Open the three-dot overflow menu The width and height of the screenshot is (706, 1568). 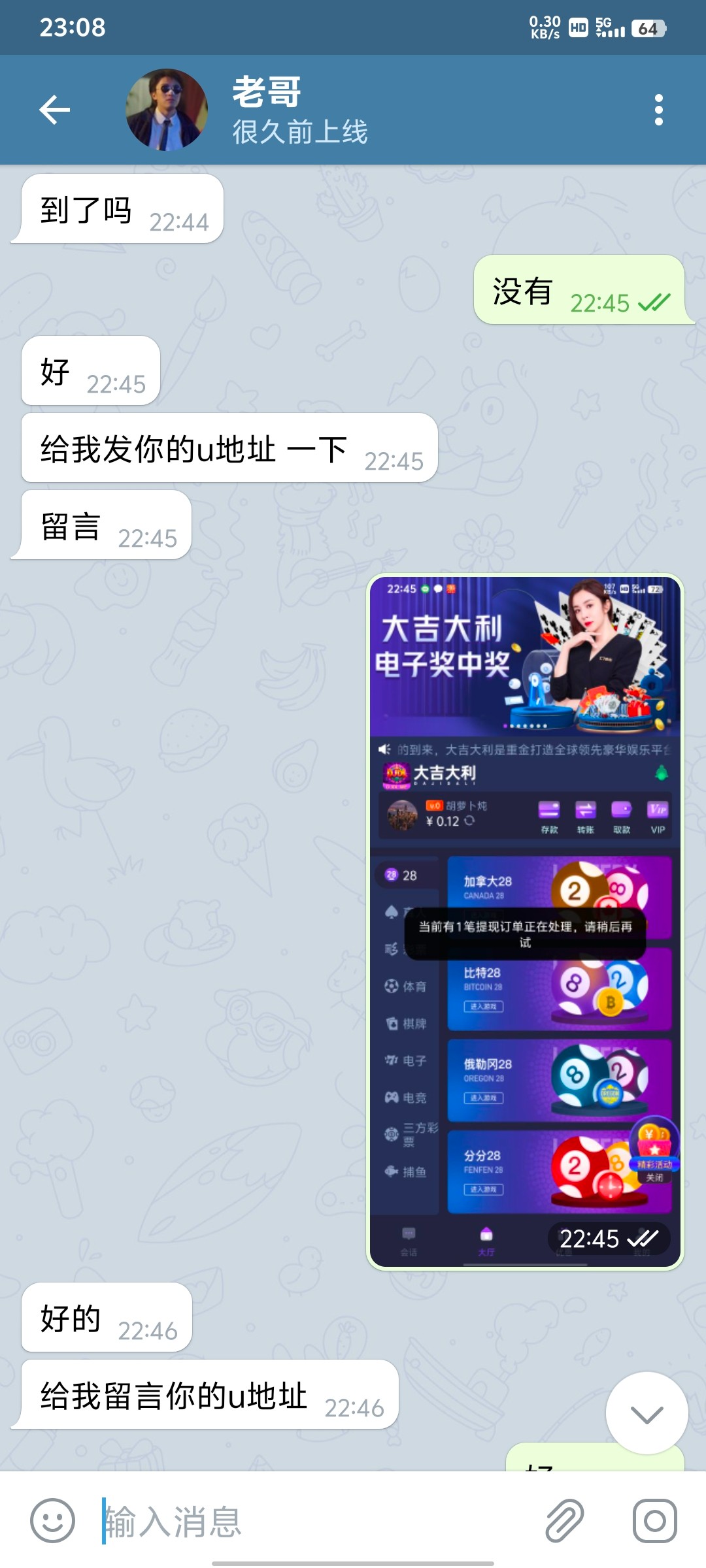point(658,110)
